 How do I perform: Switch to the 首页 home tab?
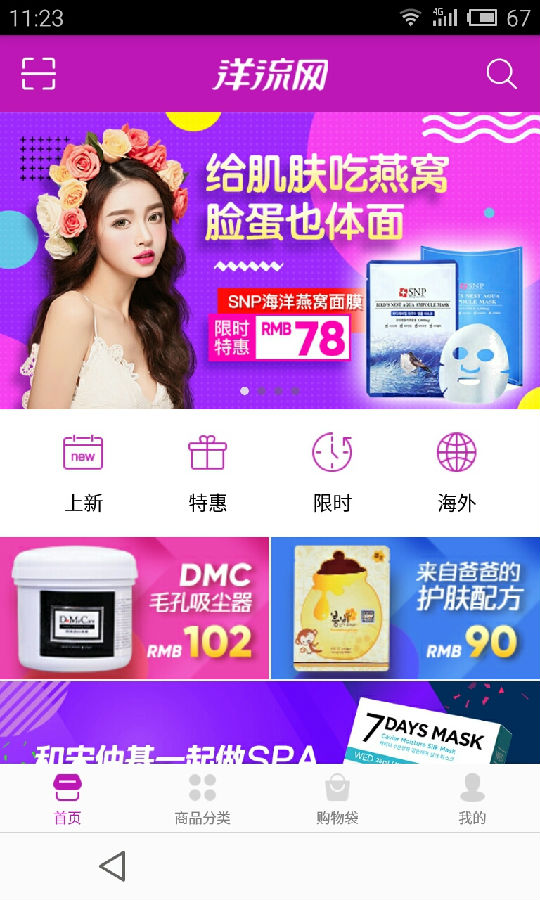pyautogui.click(x=67, y=799)
